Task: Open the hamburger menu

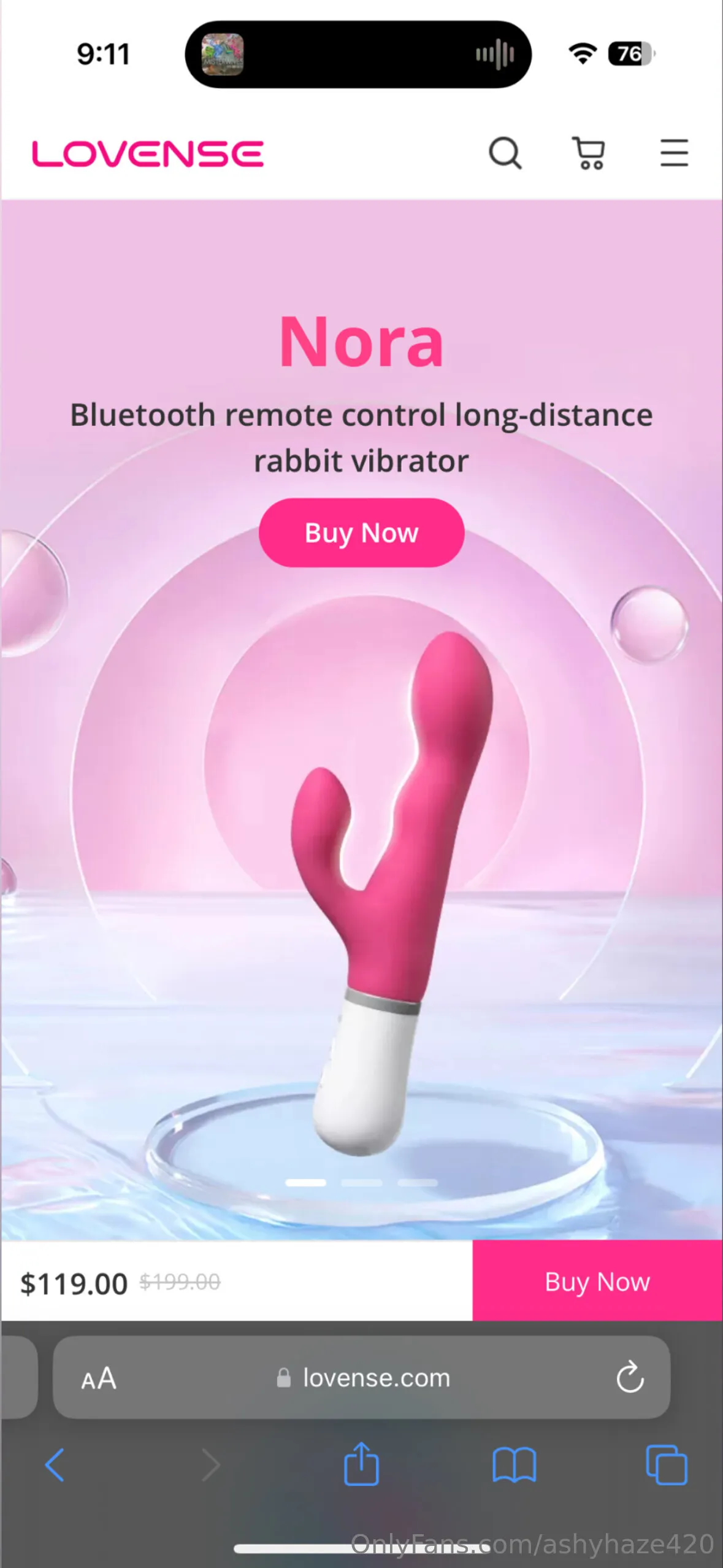Action: click(674, 153)
